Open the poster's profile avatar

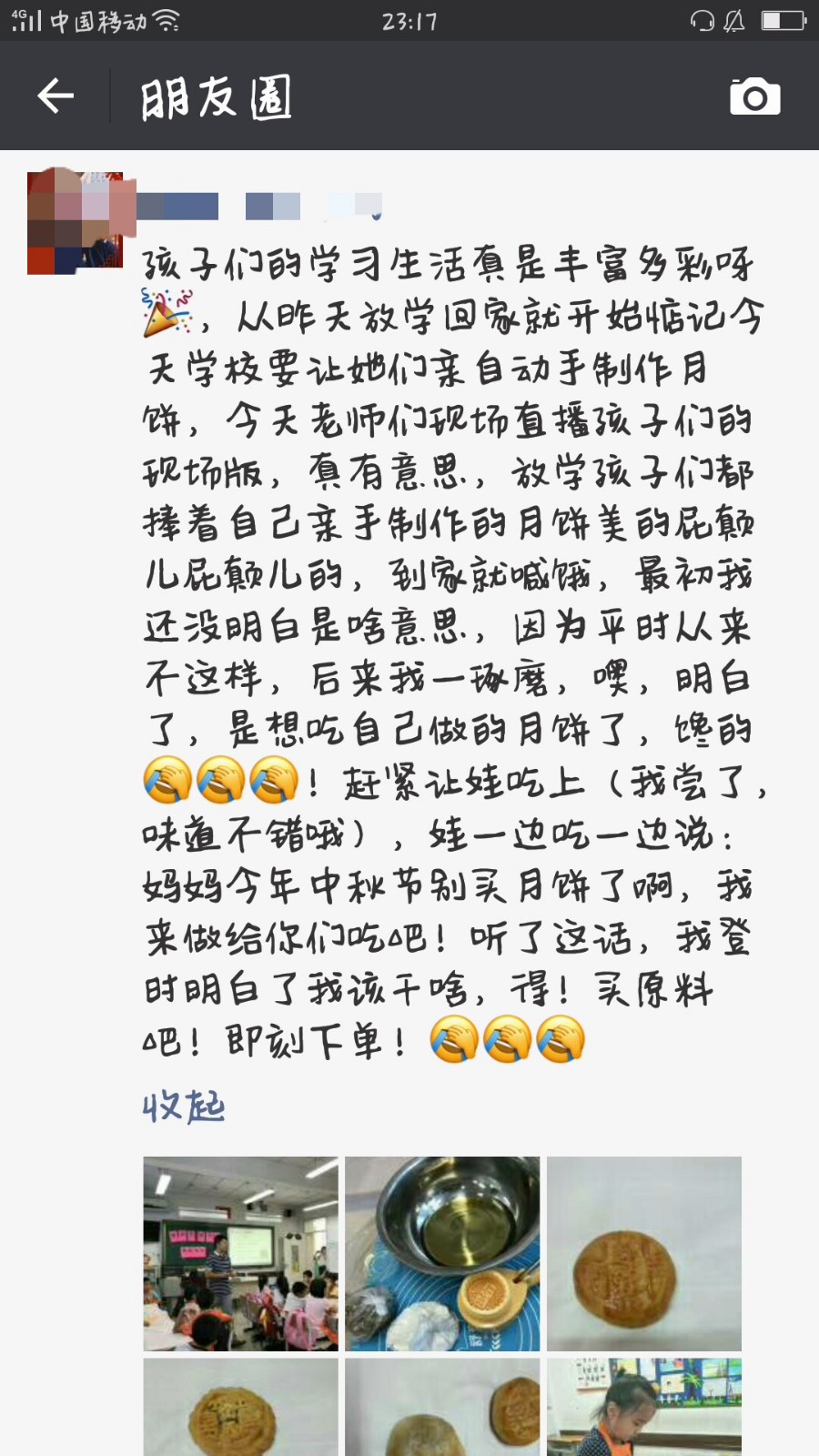(x=76, y=222)
